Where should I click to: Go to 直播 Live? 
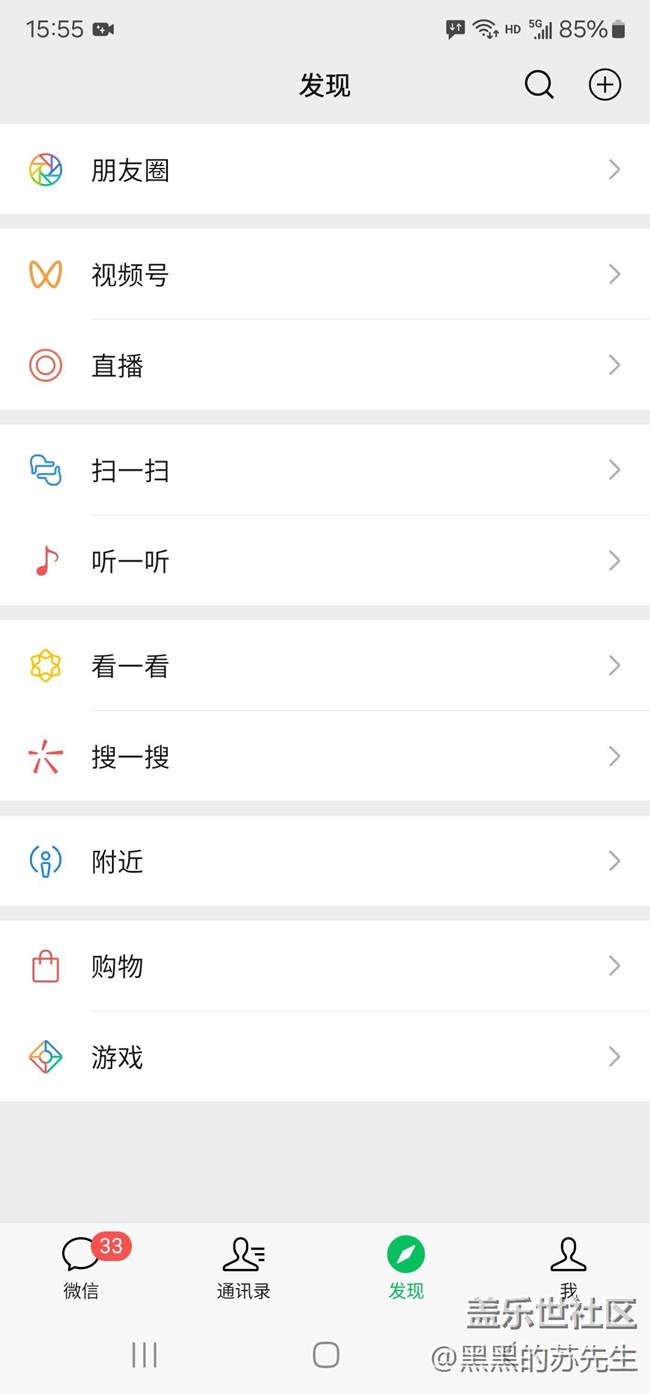point(325,365)
